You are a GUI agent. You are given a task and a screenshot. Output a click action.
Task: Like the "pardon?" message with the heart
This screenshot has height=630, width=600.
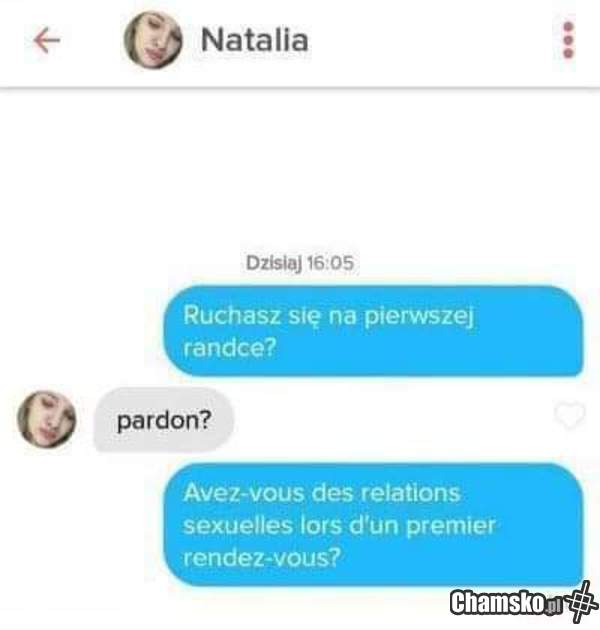[569, 416]
